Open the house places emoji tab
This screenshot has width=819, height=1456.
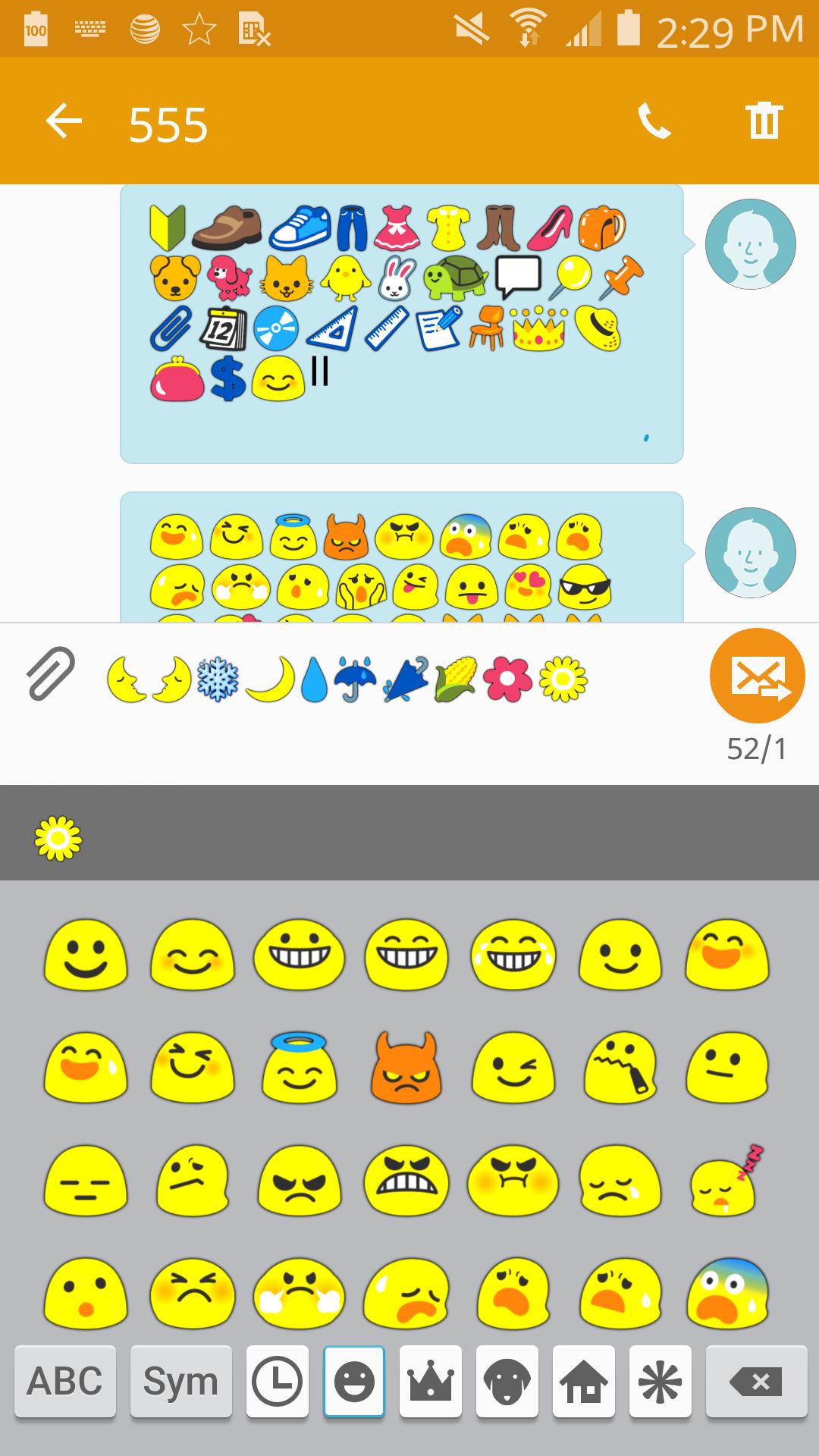[x=584, y=1382]
